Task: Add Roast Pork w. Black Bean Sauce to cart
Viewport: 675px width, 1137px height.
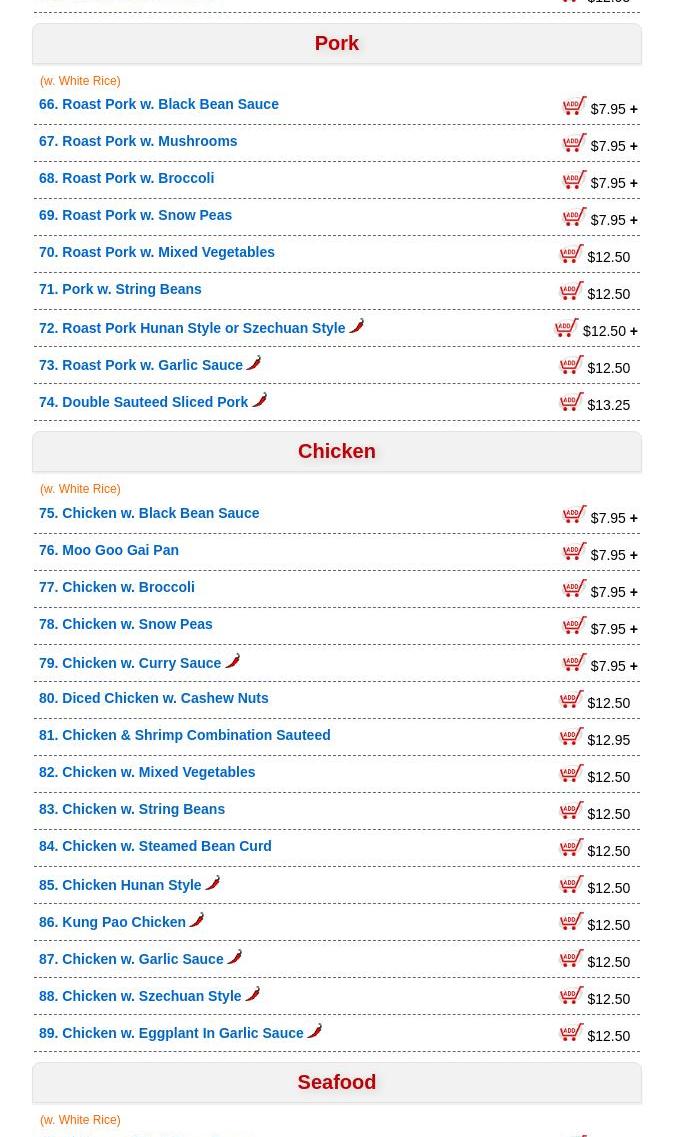Action: pos(574,106)
